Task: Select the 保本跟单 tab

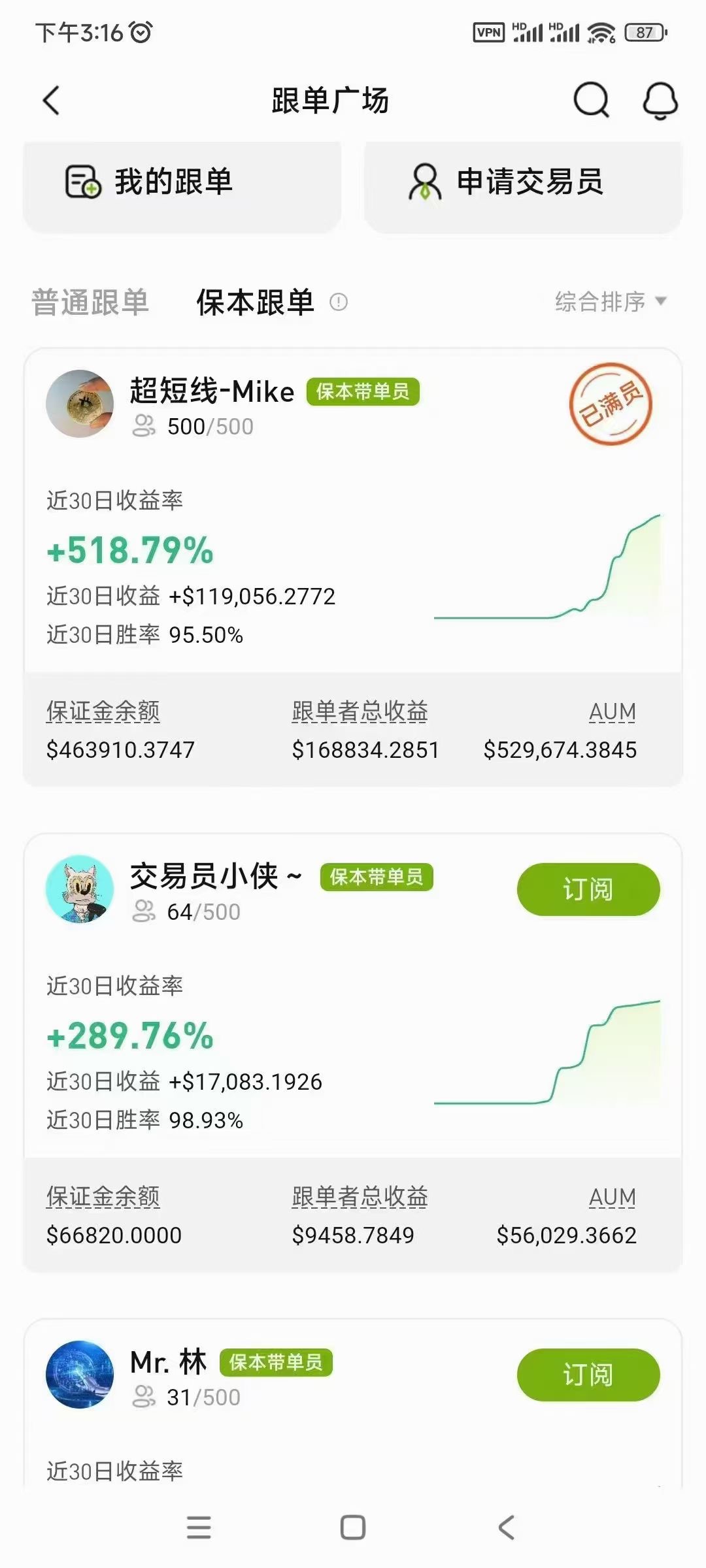Action: (255, 302)
